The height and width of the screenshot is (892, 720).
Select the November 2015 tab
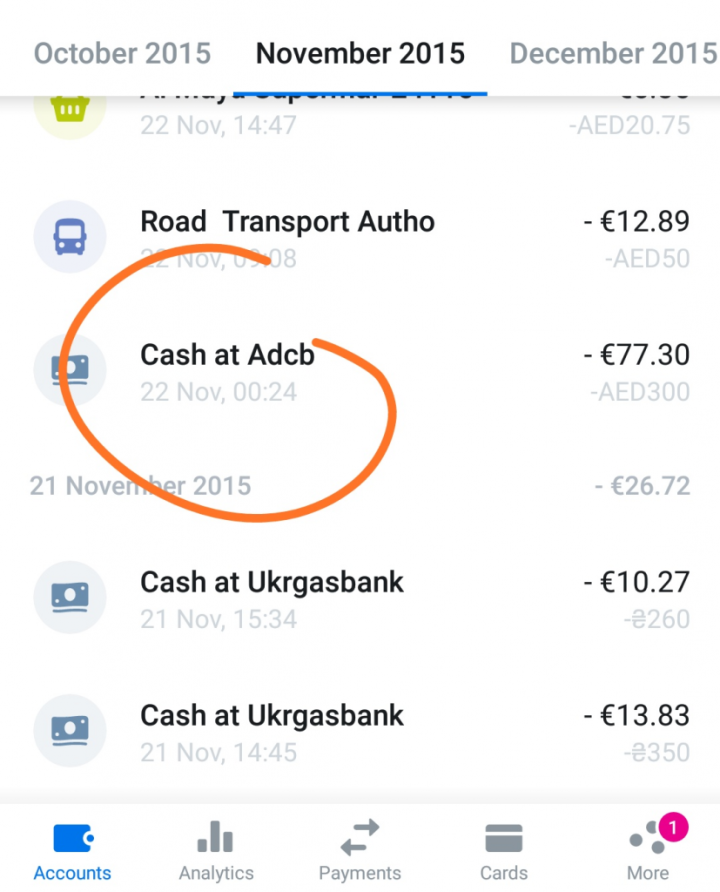click(x=360, y=53)
